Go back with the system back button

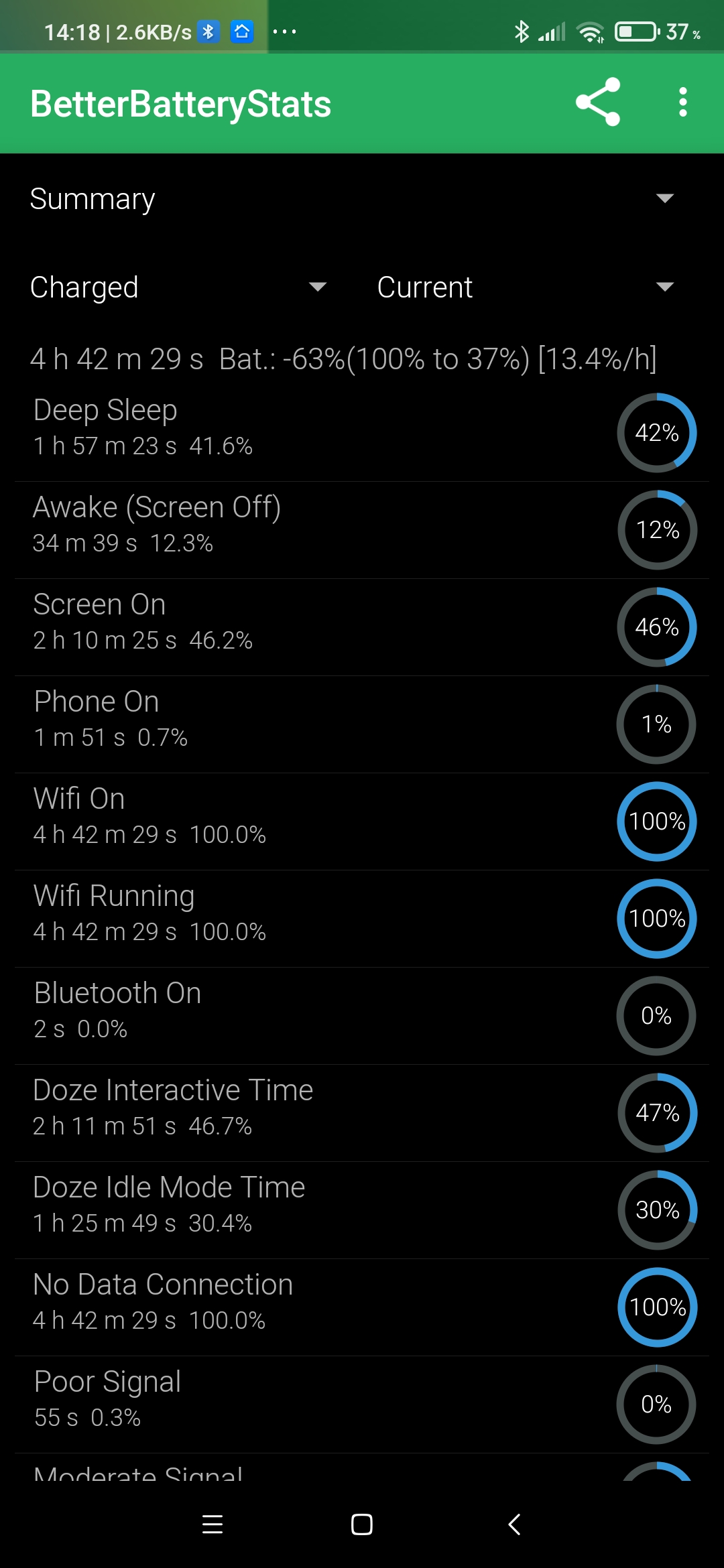[514, 1524]
